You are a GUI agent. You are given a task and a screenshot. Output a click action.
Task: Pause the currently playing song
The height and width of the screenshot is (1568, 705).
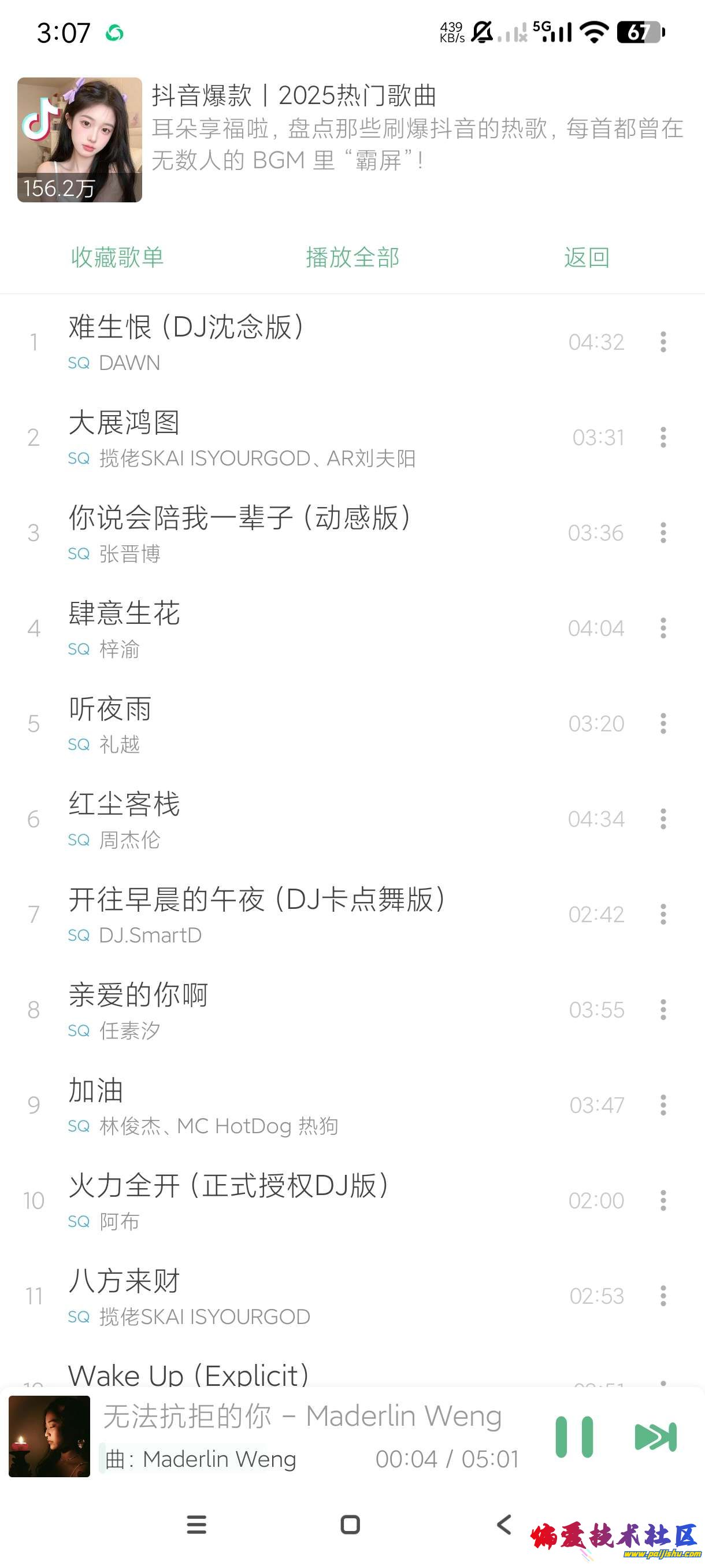(x=574, y=1437)
